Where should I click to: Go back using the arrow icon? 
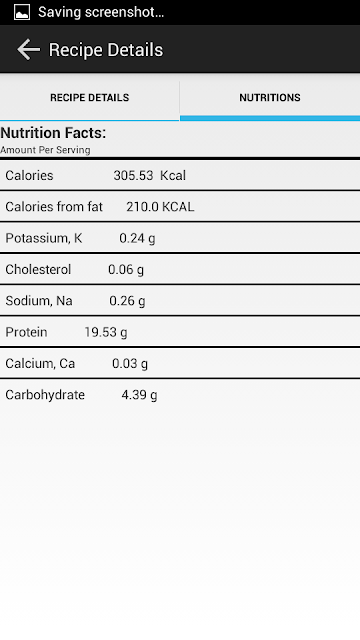pyautogui.click(x=29, y=50)
